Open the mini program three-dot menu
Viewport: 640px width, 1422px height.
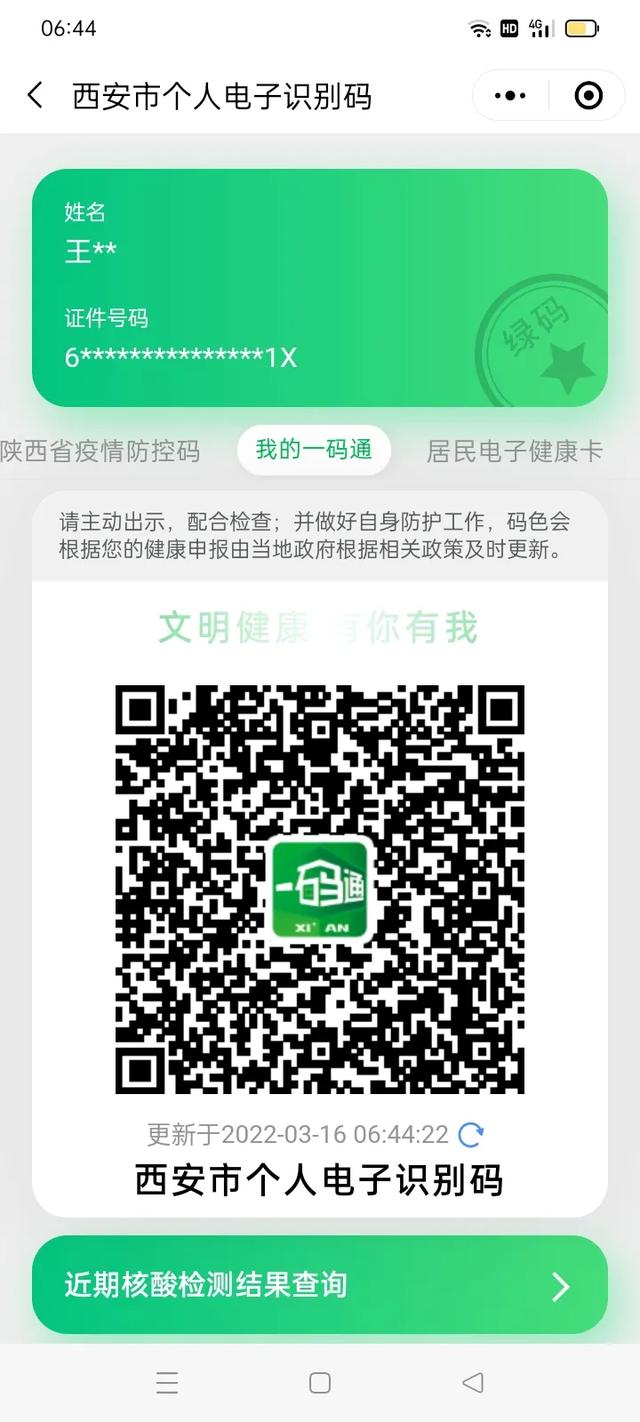coord(510,96)
